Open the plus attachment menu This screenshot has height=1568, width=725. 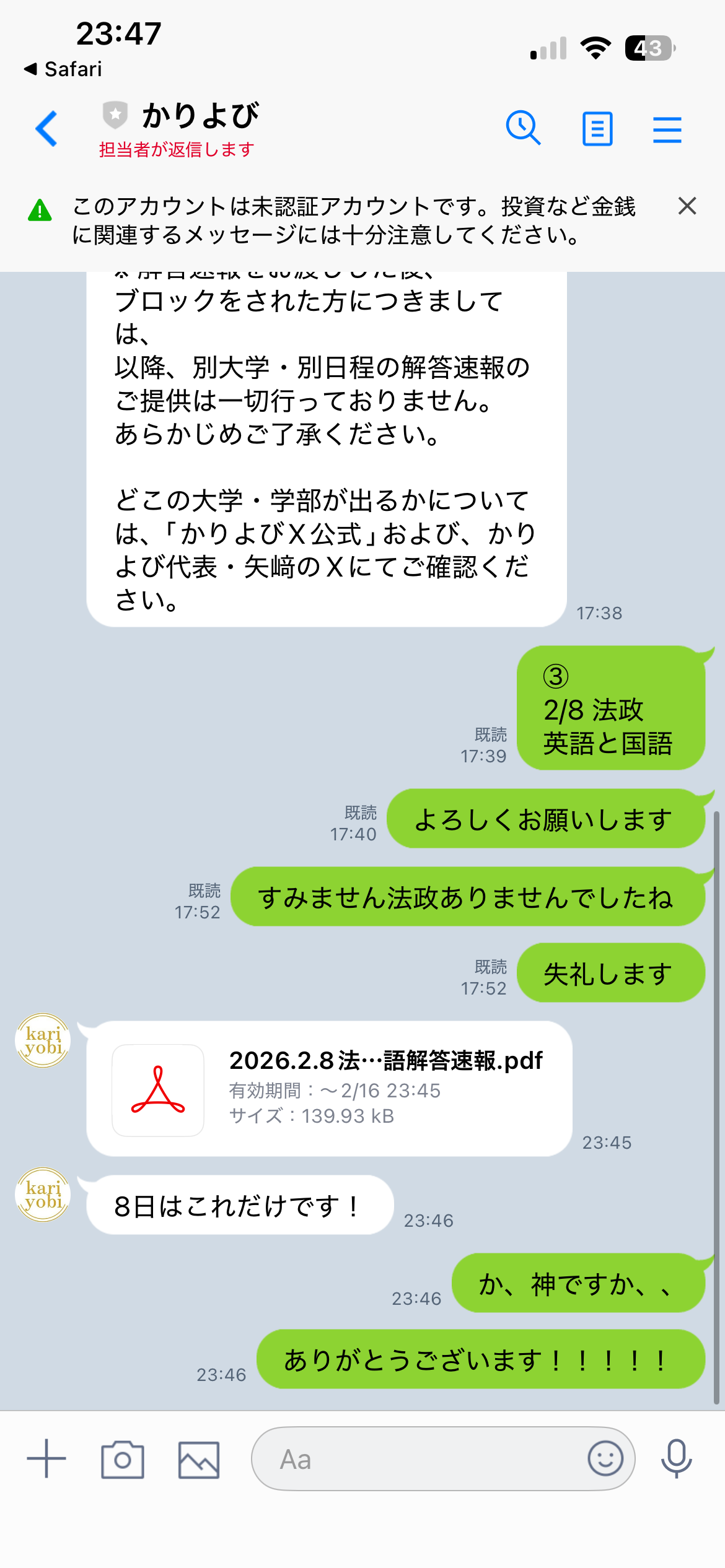pos(46,1458)
